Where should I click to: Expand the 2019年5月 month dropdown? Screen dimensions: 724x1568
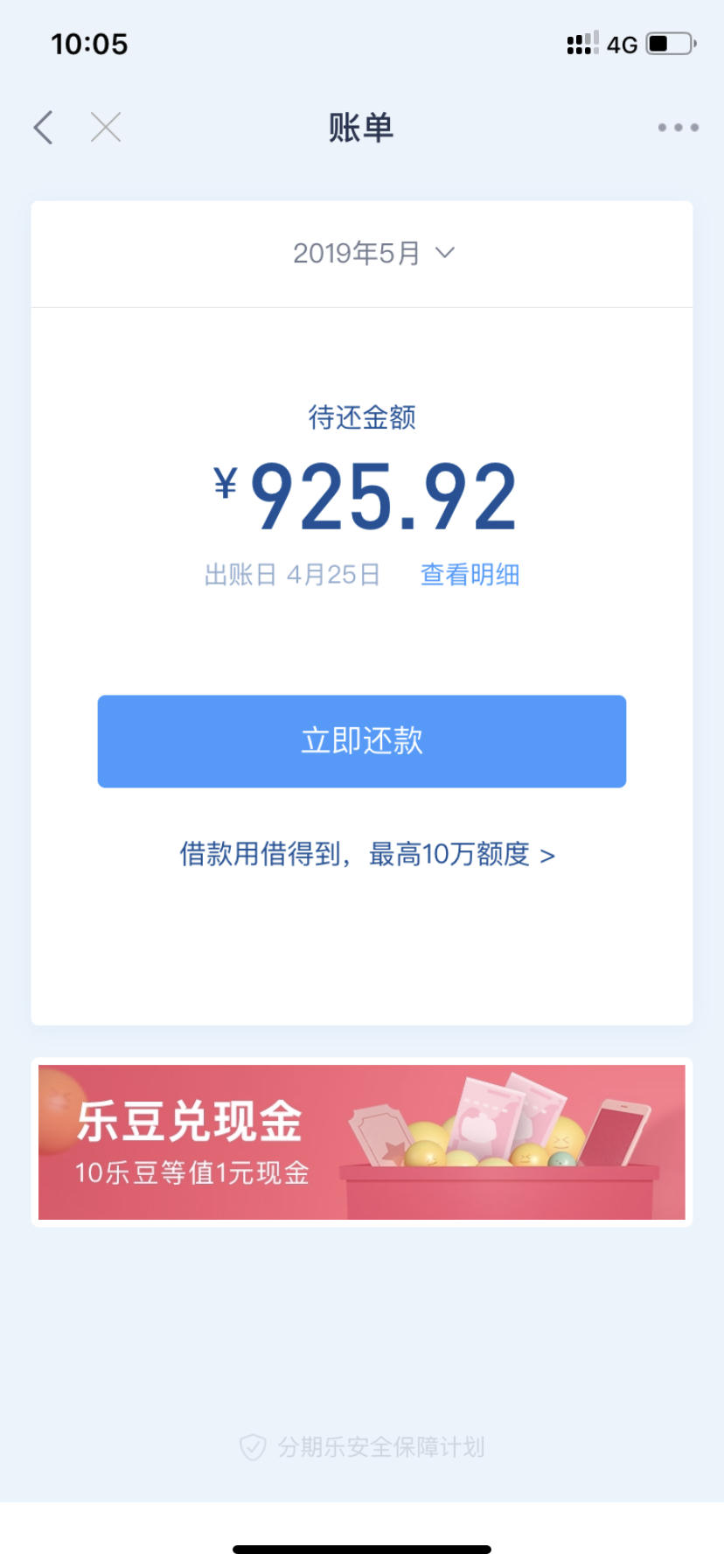[373, 254]
